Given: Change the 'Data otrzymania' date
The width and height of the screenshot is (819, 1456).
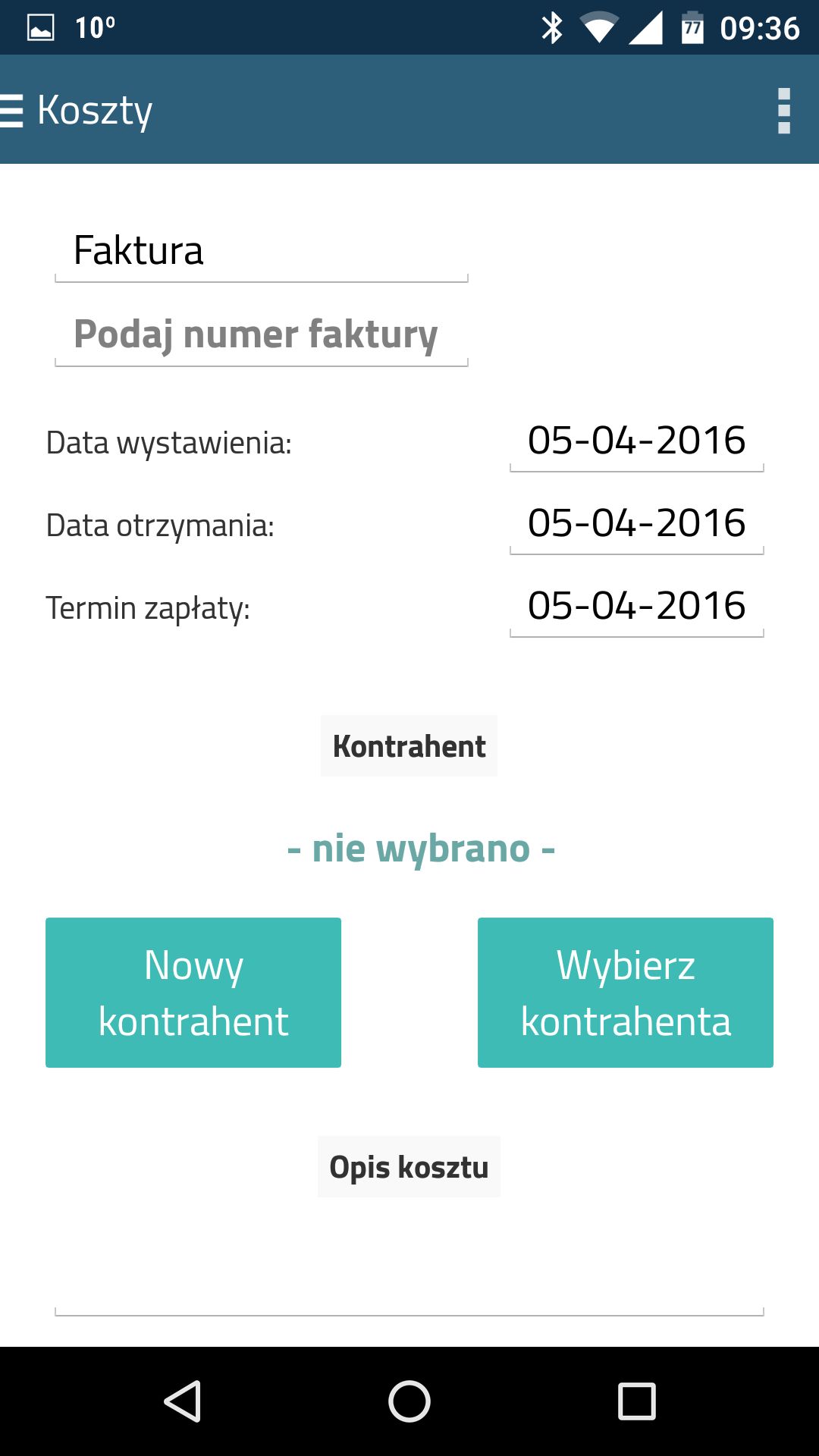Looking at the screenshot, I should pyautogui.click(x=636, y=523).
